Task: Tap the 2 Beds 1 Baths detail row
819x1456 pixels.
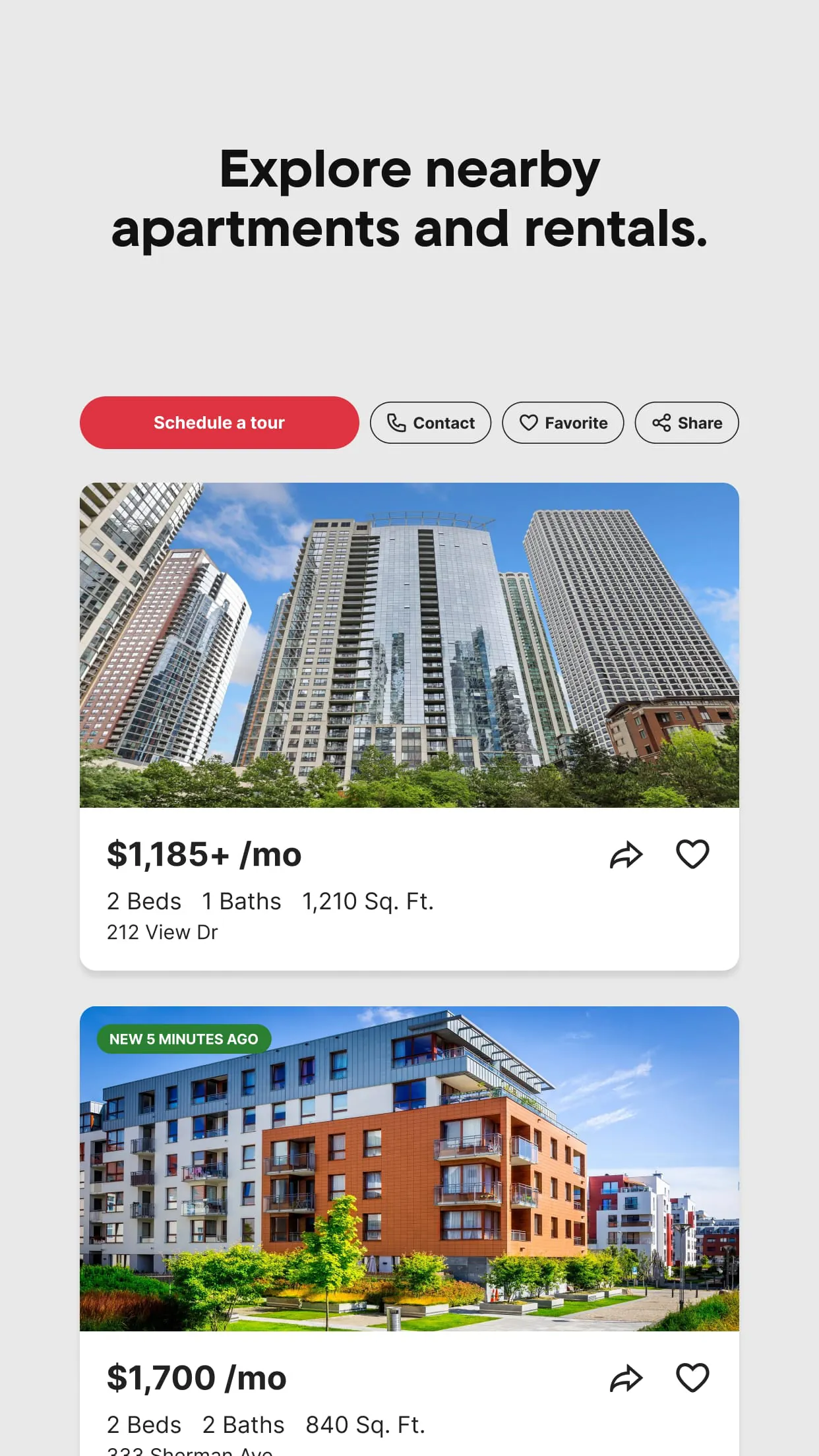Action: point(270,901)
